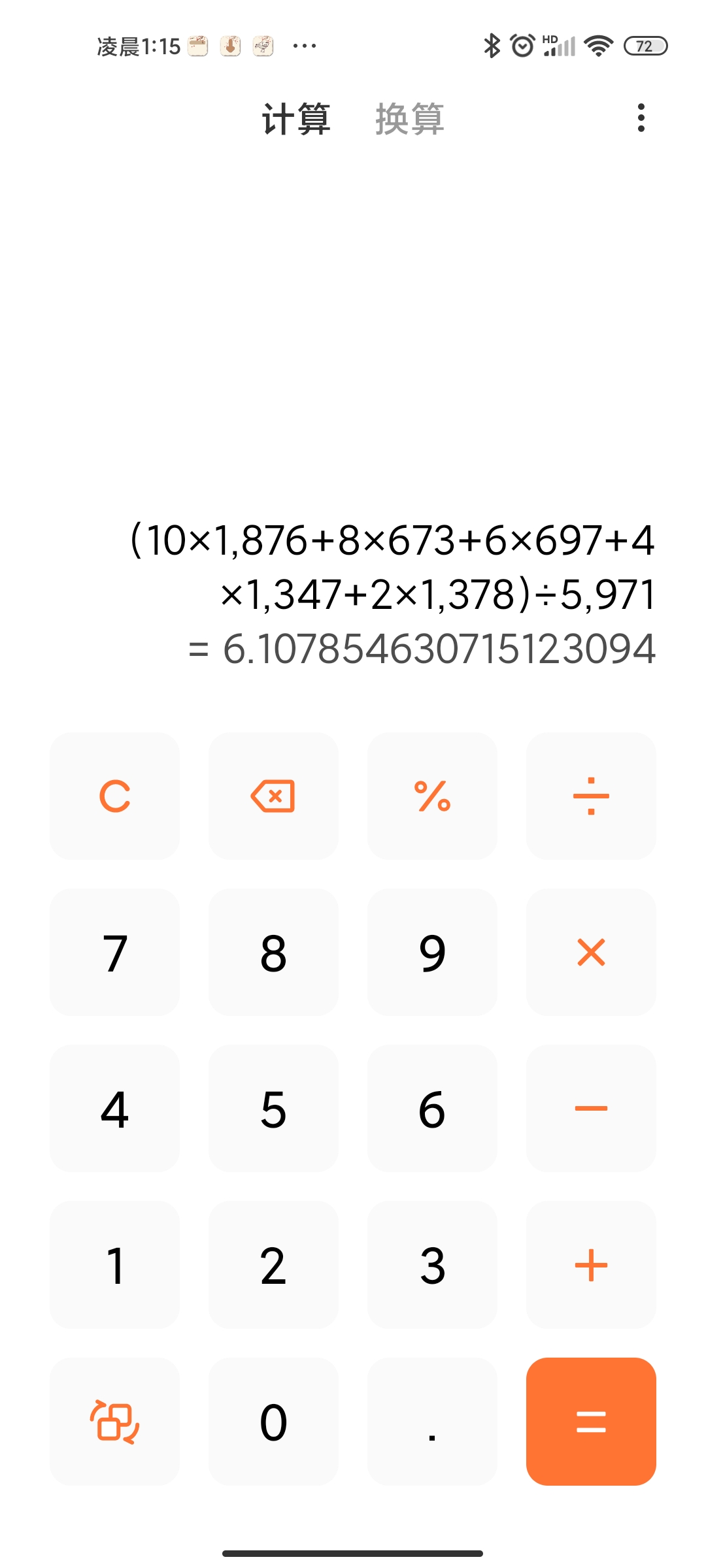This screenshot has height=1568, width=706.
Task: Enter digit 7 on the keypad
Action: pos(114,952)
